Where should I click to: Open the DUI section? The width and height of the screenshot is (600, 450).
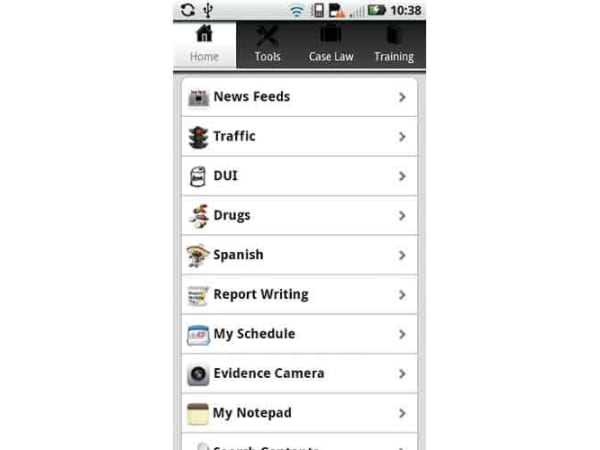coord(299,176)
